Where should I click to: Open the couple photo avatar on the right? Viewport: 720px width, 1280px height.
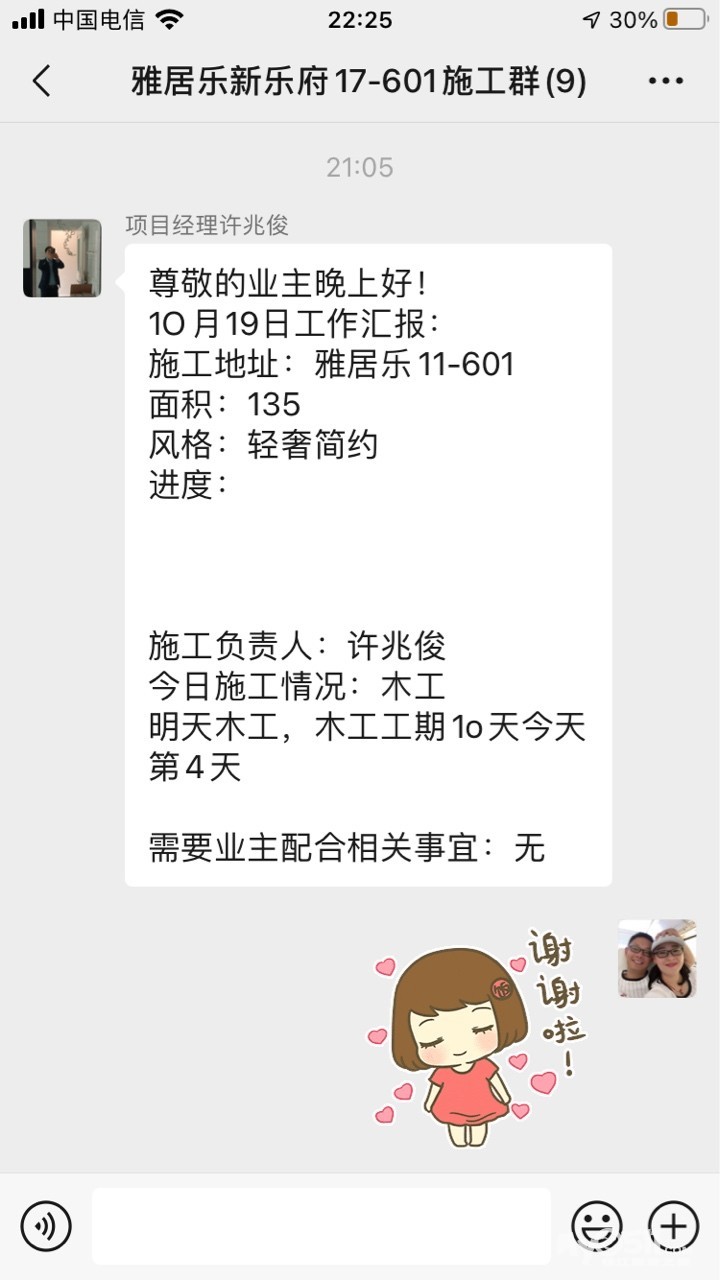click(657, 959)
